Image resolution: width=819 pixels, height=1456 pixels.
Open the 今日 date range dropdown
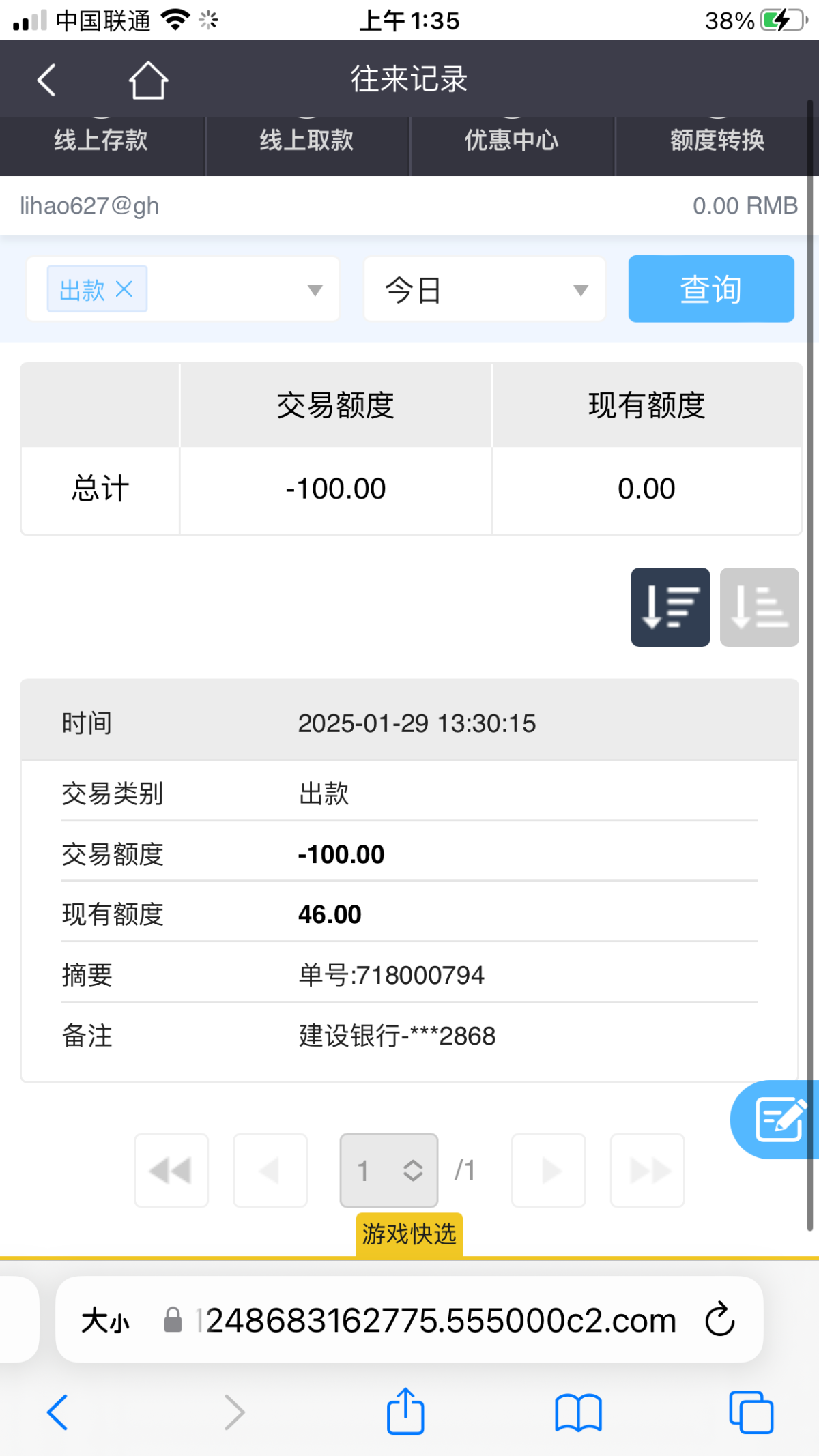485,289
